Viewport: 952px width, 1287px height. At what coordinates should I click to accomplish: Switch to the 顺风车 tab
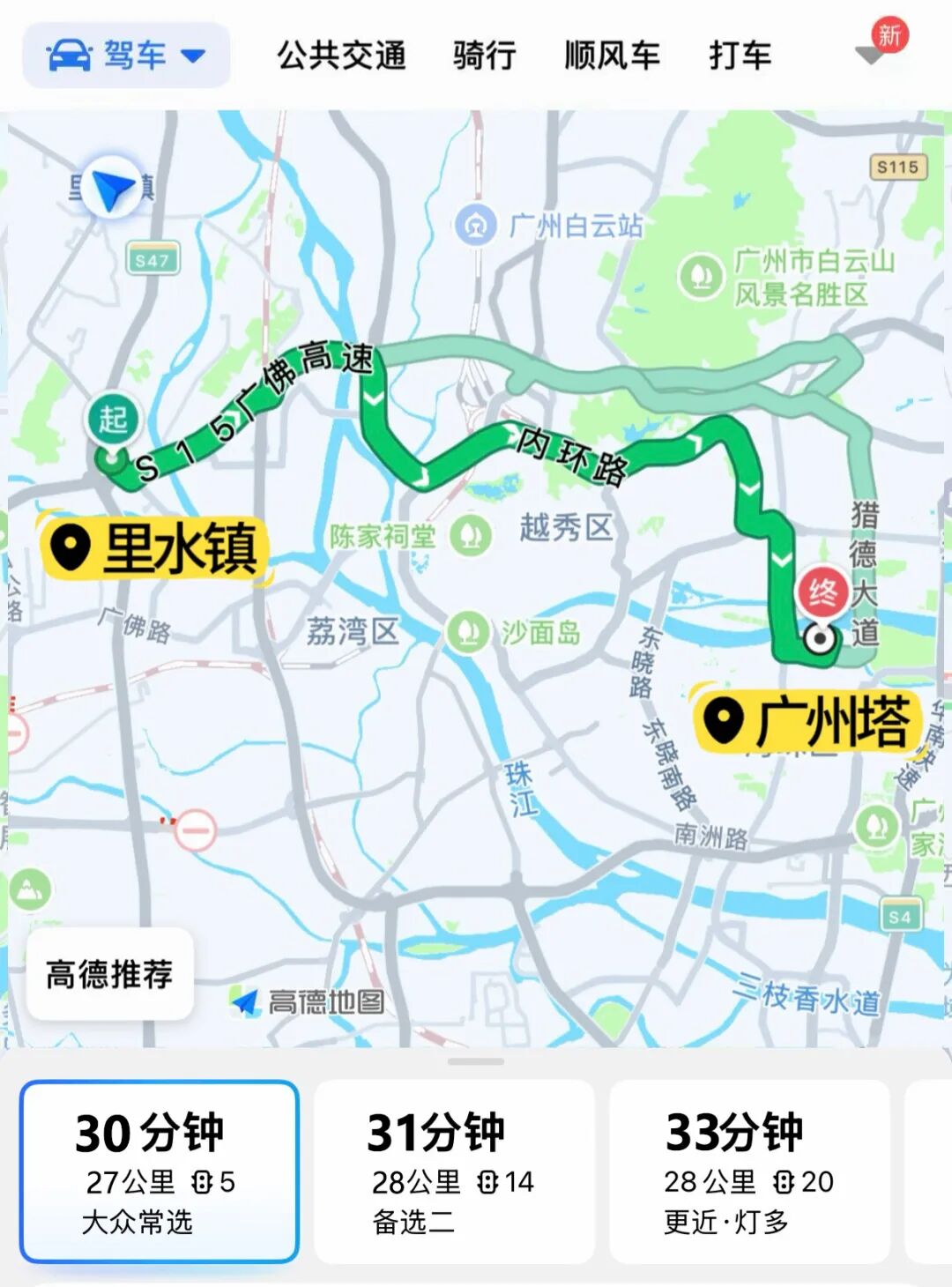tap(612, 56)
